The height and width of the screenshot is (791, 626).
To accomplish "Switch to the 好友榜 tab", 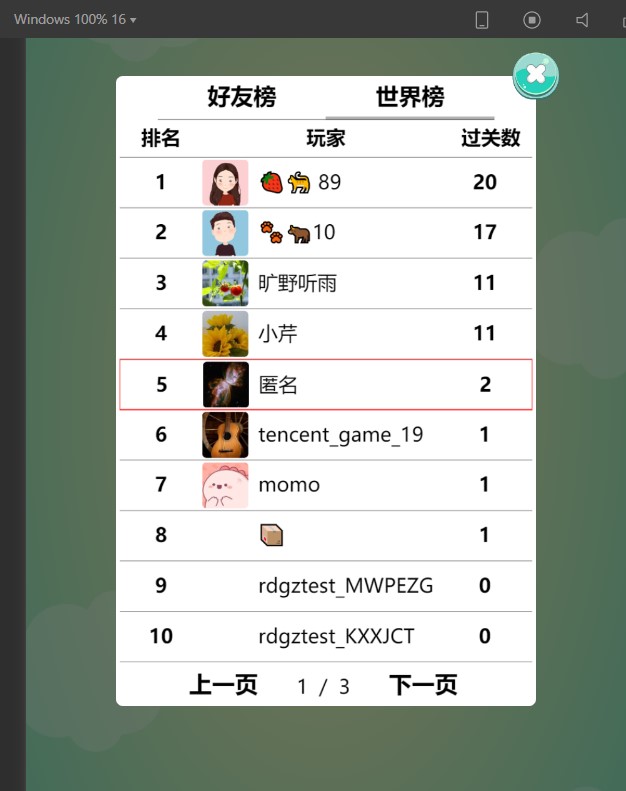I will [241, 97].
